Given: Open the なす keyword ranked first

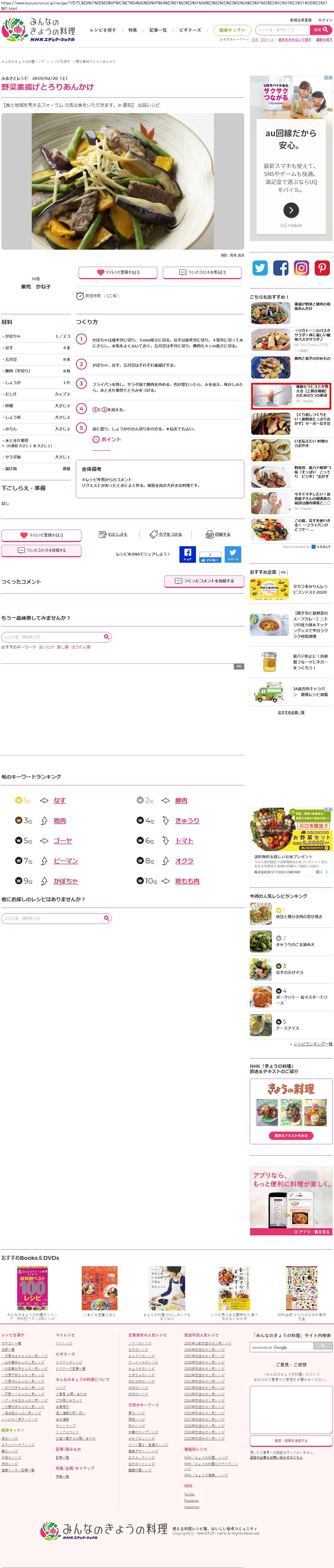Looking at the screenshot, I should point(59,801).
